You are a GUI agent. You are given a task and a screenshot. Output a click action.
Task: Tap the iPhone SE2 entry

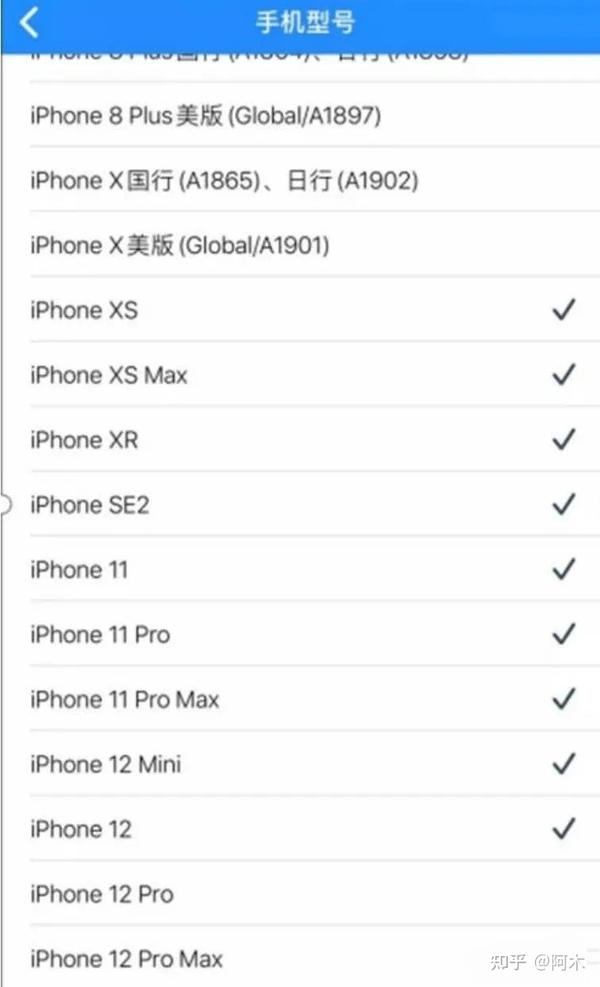click(315, 504)
